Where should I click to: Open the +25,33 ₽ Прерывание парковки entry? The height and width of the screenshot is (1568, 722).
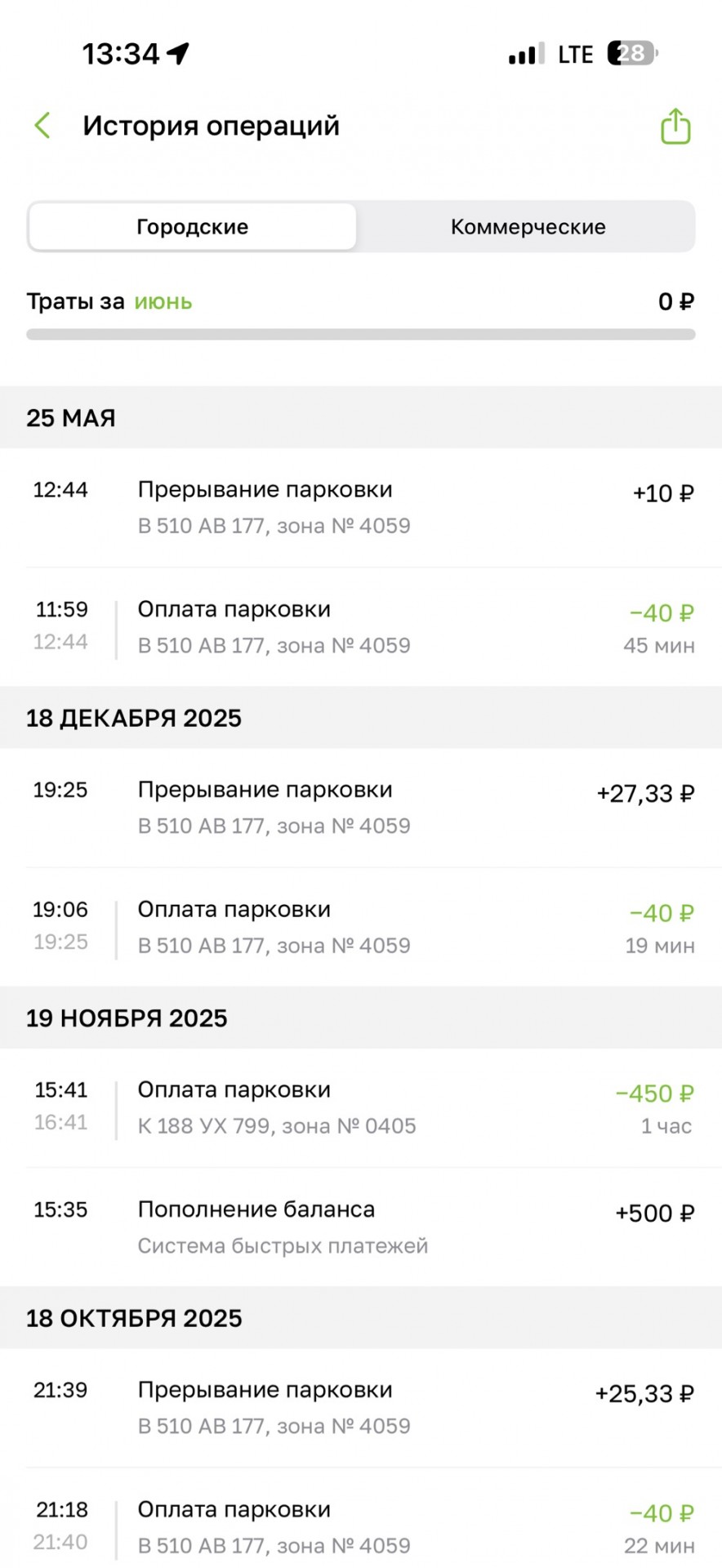(361, 1408)
